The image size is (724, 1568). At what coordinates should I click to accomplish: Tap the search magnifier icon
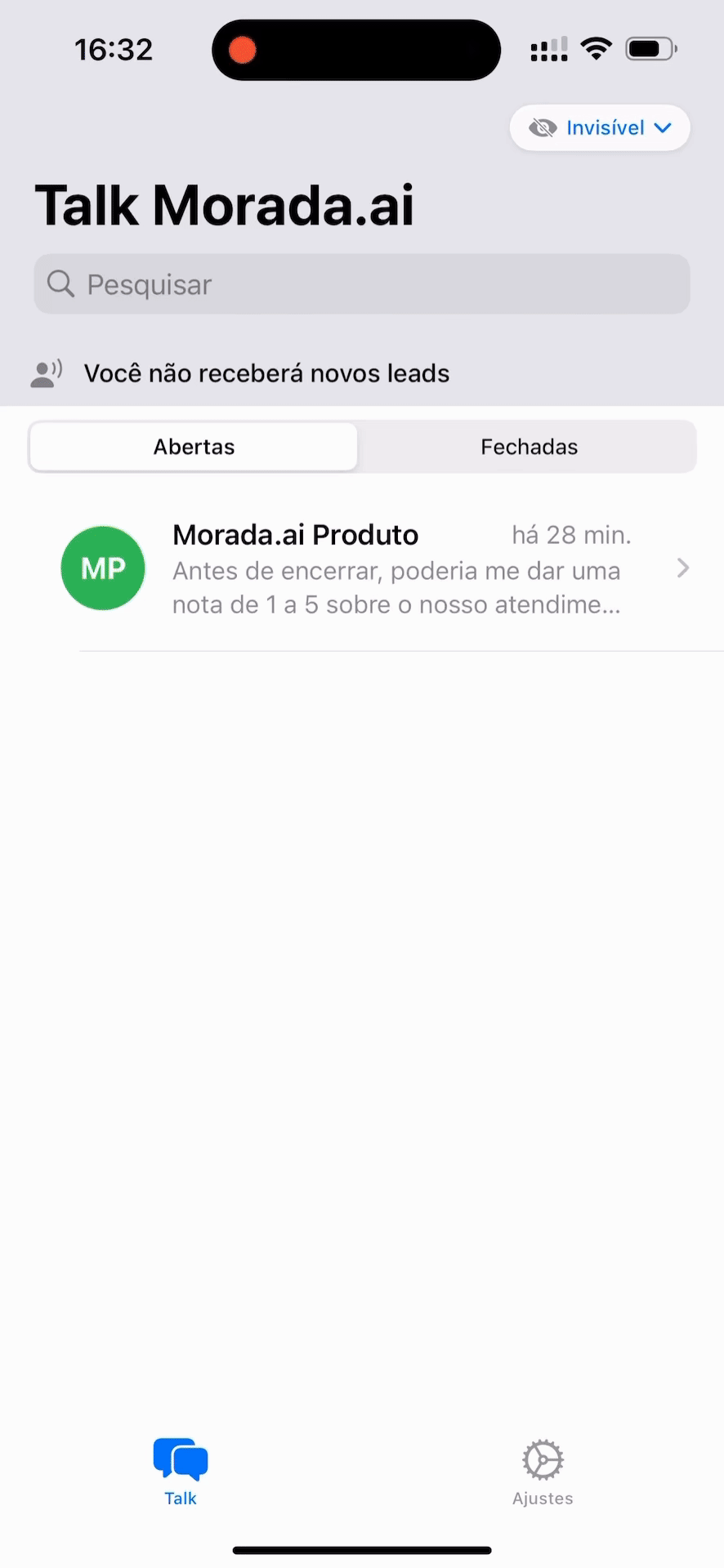tap(60, 284)
